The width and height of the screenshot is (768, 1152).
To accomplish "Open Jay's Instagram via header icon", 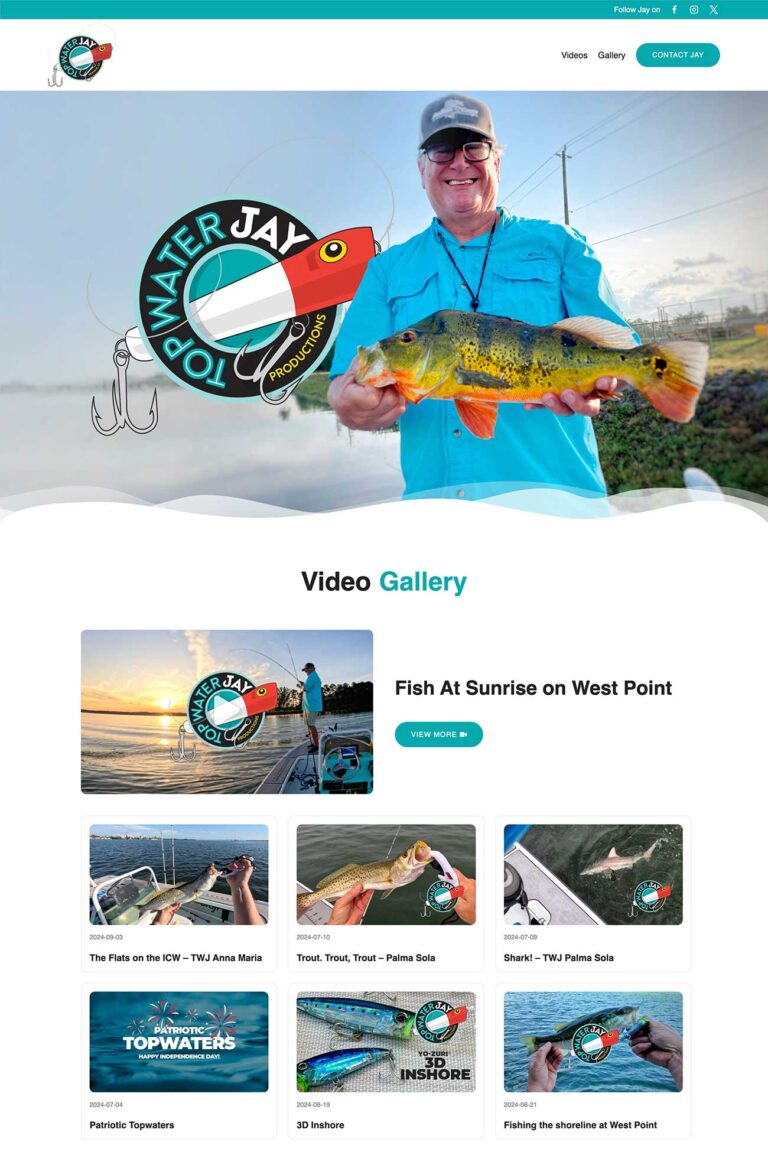I will coord(694,10).
